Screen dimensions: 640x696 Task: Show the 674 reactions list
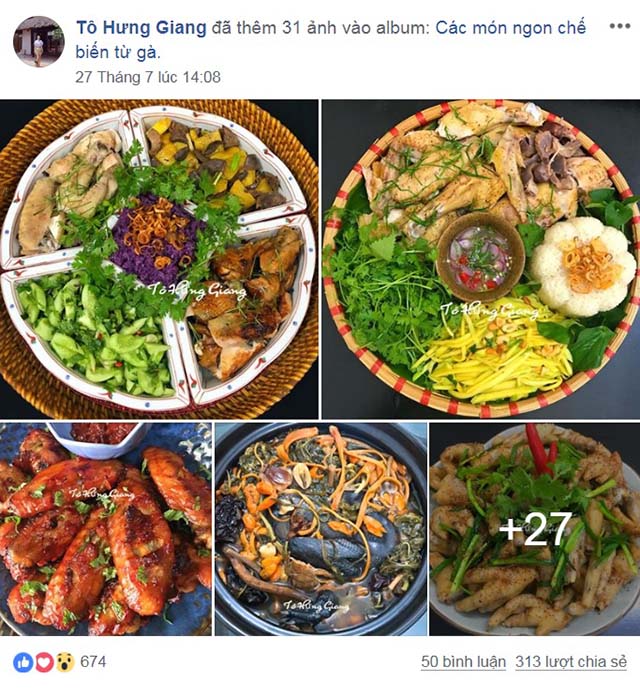coord(92,661)
